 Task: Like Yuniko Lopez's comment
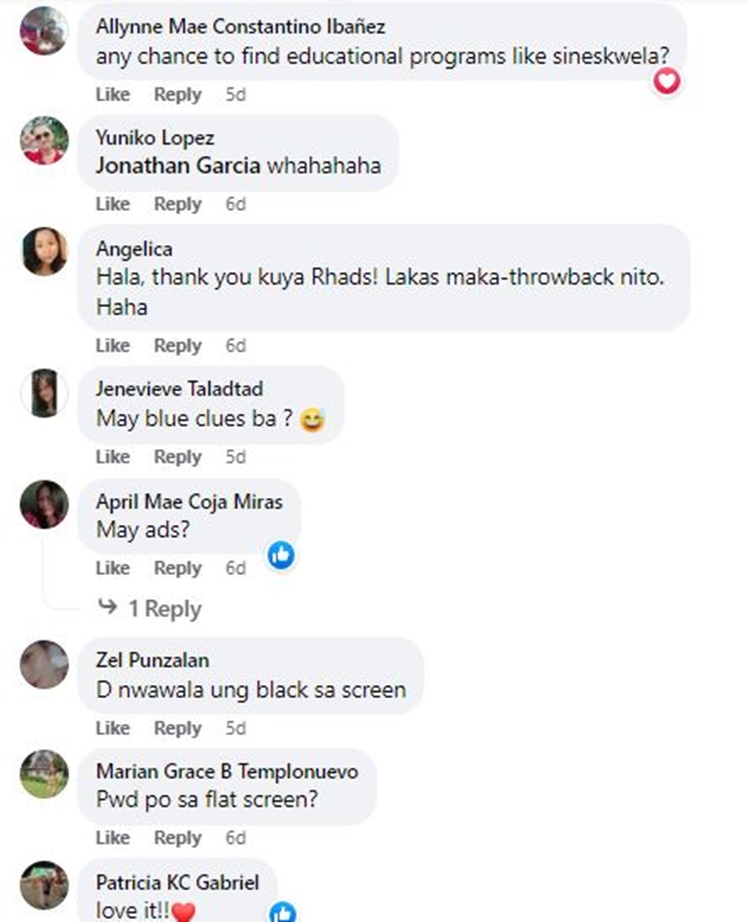113,204
